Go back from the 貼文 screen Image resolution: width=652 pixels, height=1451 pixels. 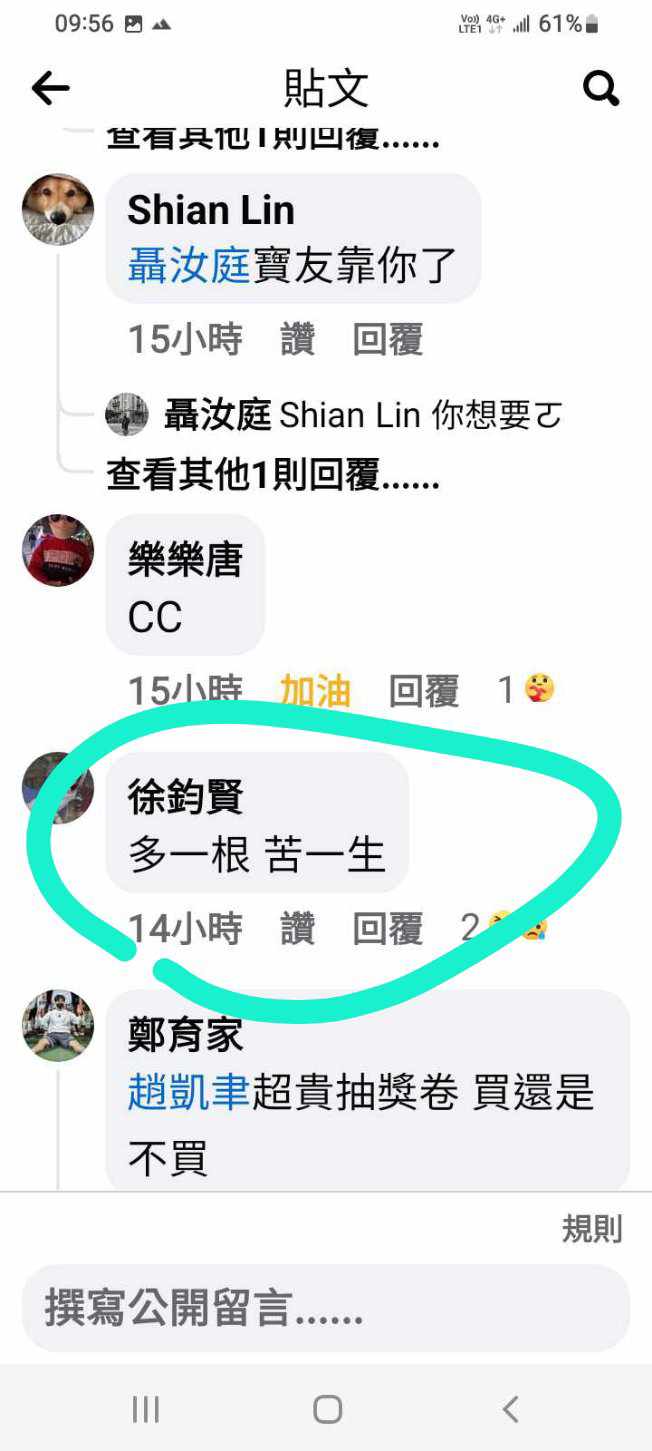coord(50,90)
